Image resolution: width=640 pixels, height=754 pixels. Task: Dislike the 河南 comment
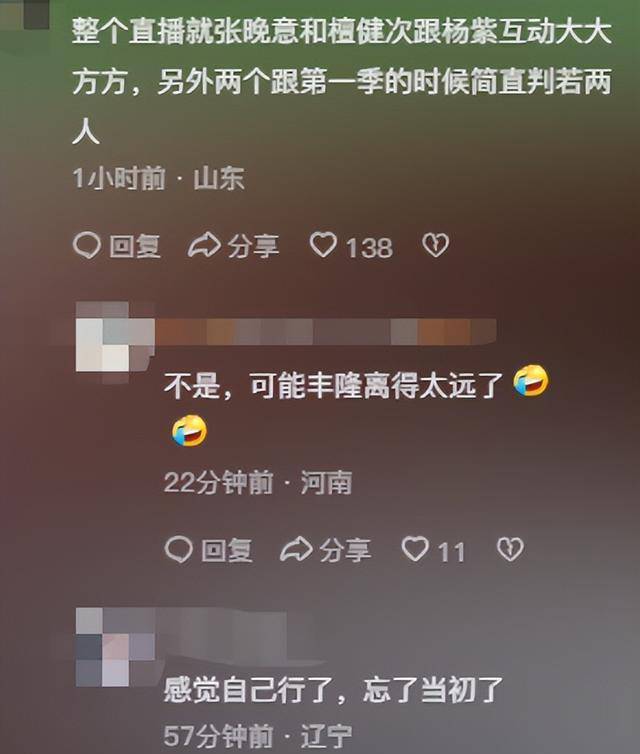[x=510, y=549]
